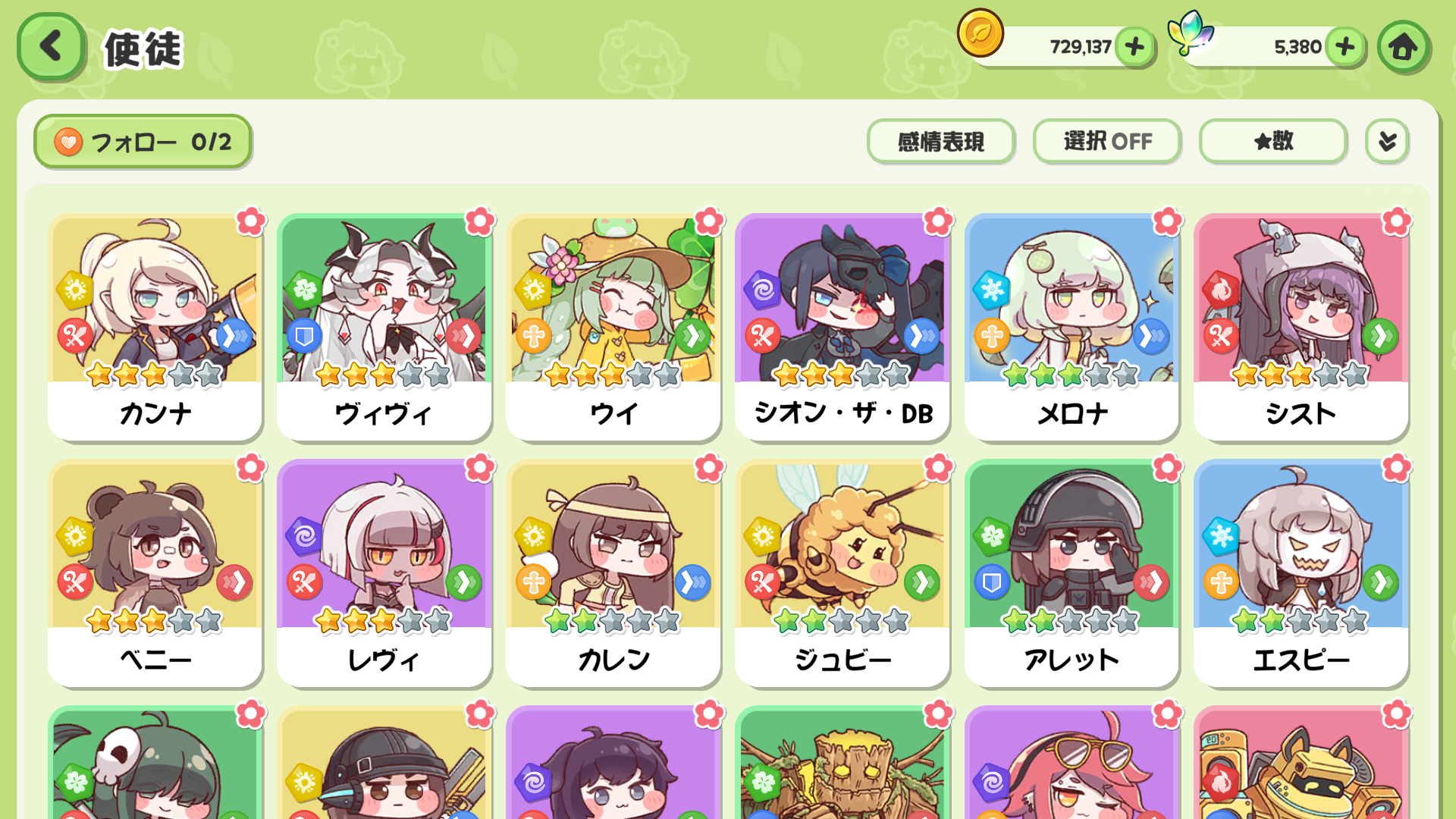This screenshot has width=1456, height=819.
Task: Flip the sort order arrow
Action: (x=1387, y=142)
